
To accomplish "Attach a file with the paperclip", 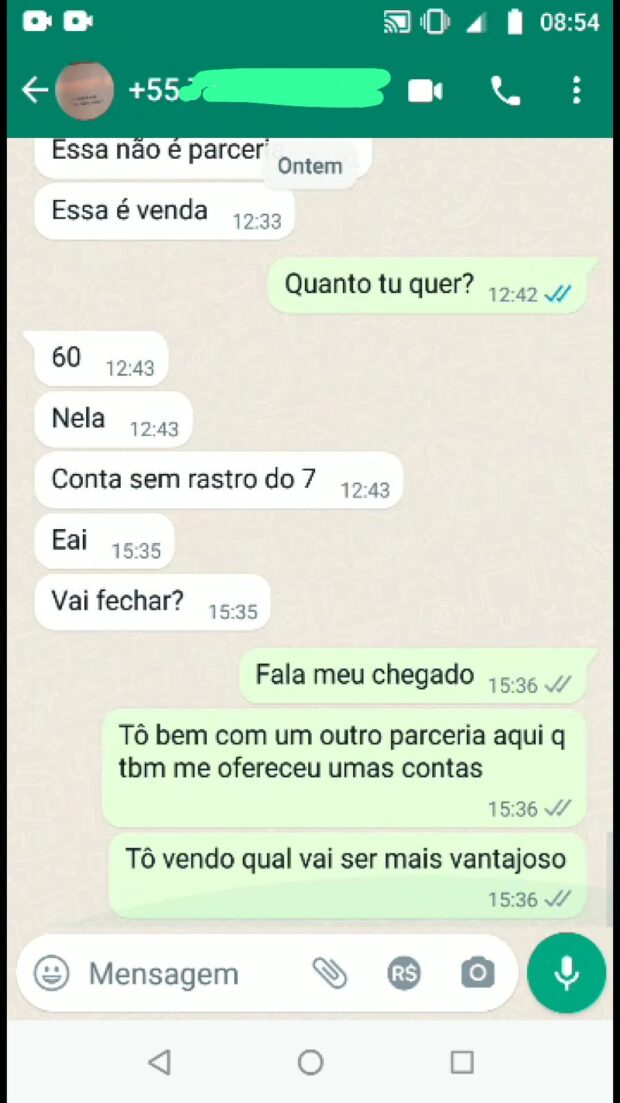I will pyautogui.click(x=330, y=973).
